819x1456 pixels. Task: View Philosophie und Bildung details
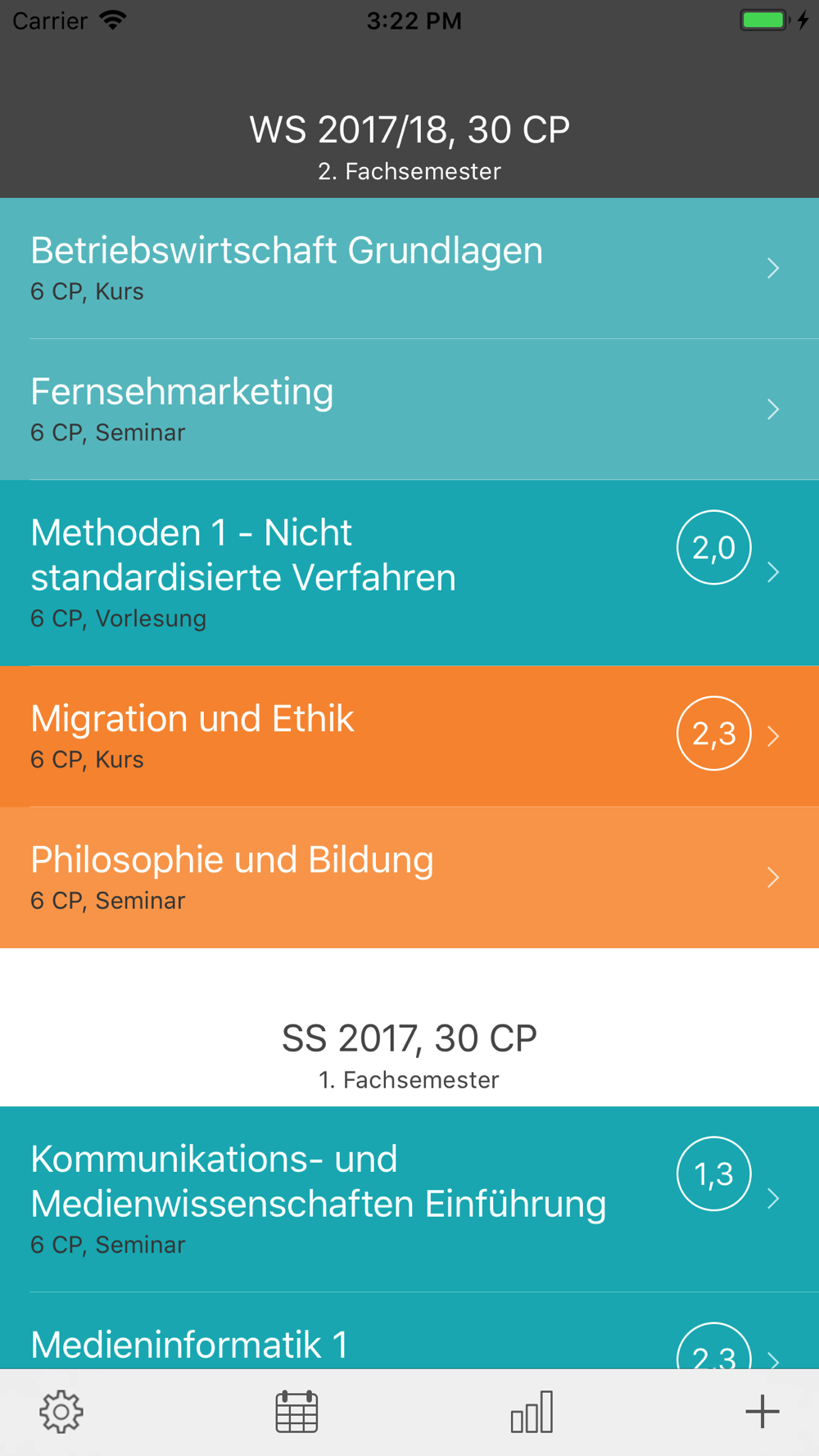tap(409, 877)
